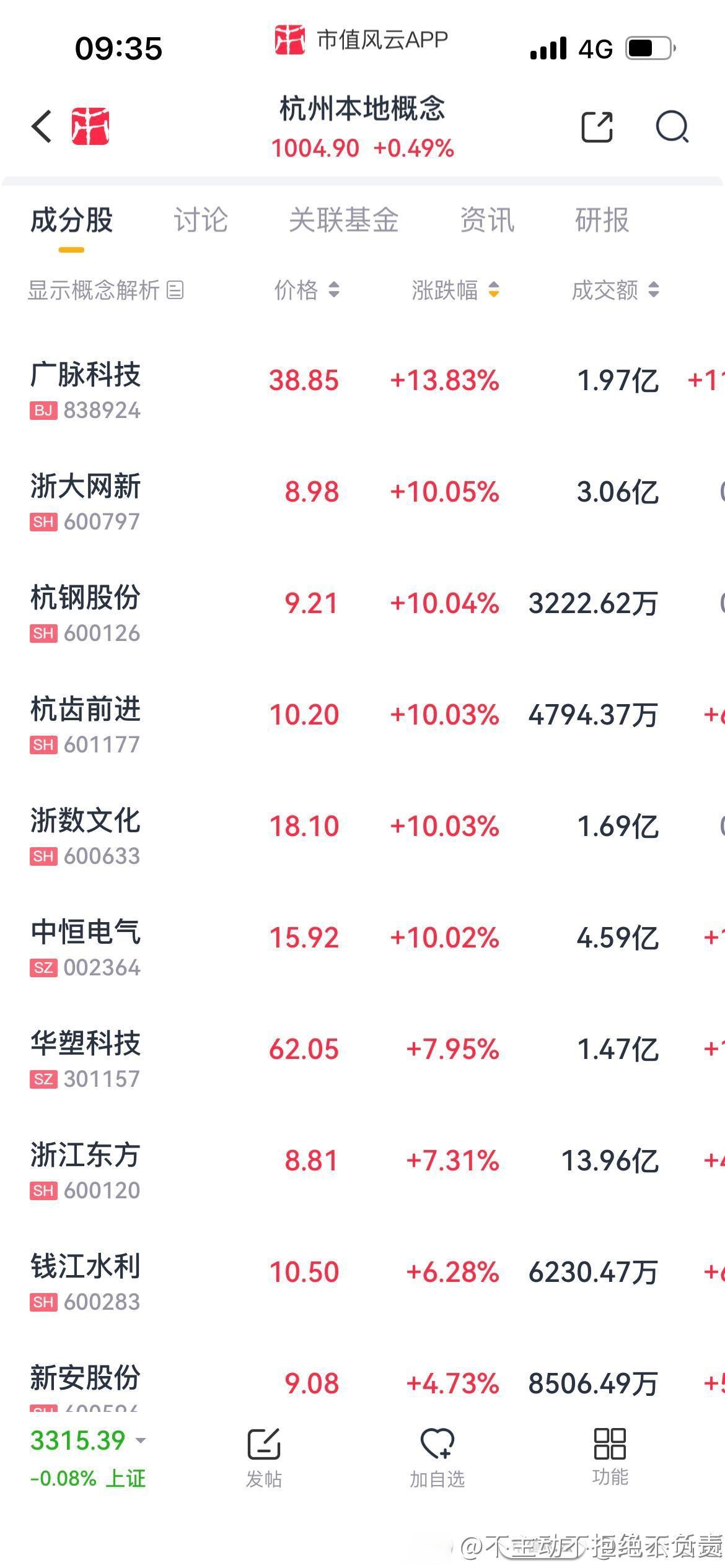Switch to the 讨论 tab
This screenshot has width=725, height=1568.
pyautogui.click(x=201, y=221)
